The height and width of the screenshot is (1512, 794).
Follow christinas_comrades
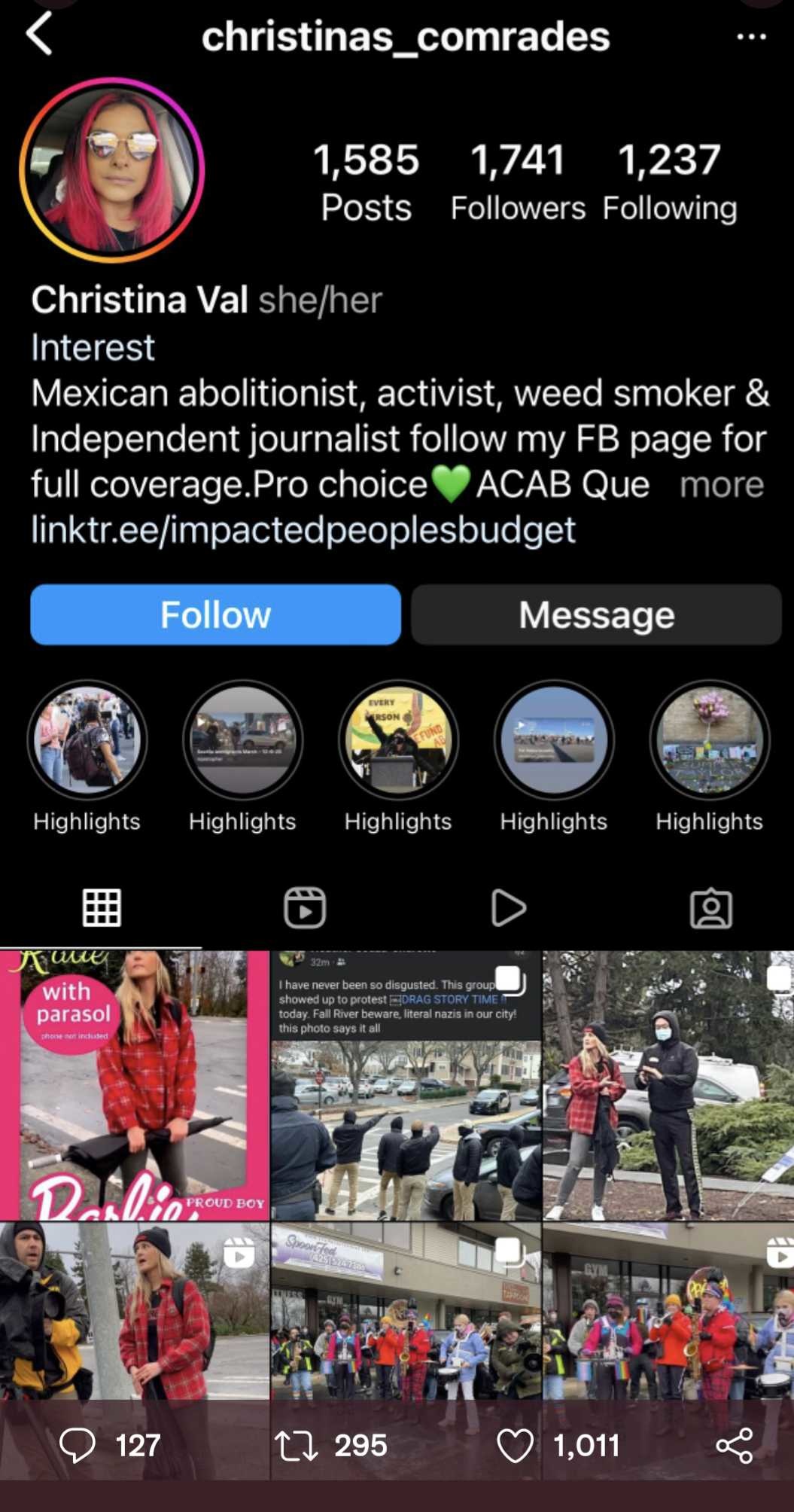[x=215, y=614]
